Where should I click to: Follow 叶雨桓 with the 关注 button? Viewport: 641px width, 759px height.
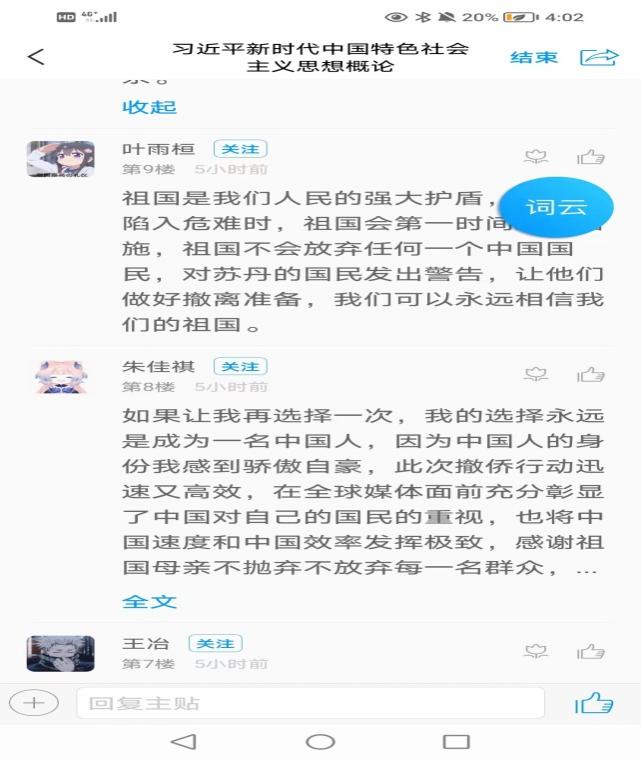[240, 149]
